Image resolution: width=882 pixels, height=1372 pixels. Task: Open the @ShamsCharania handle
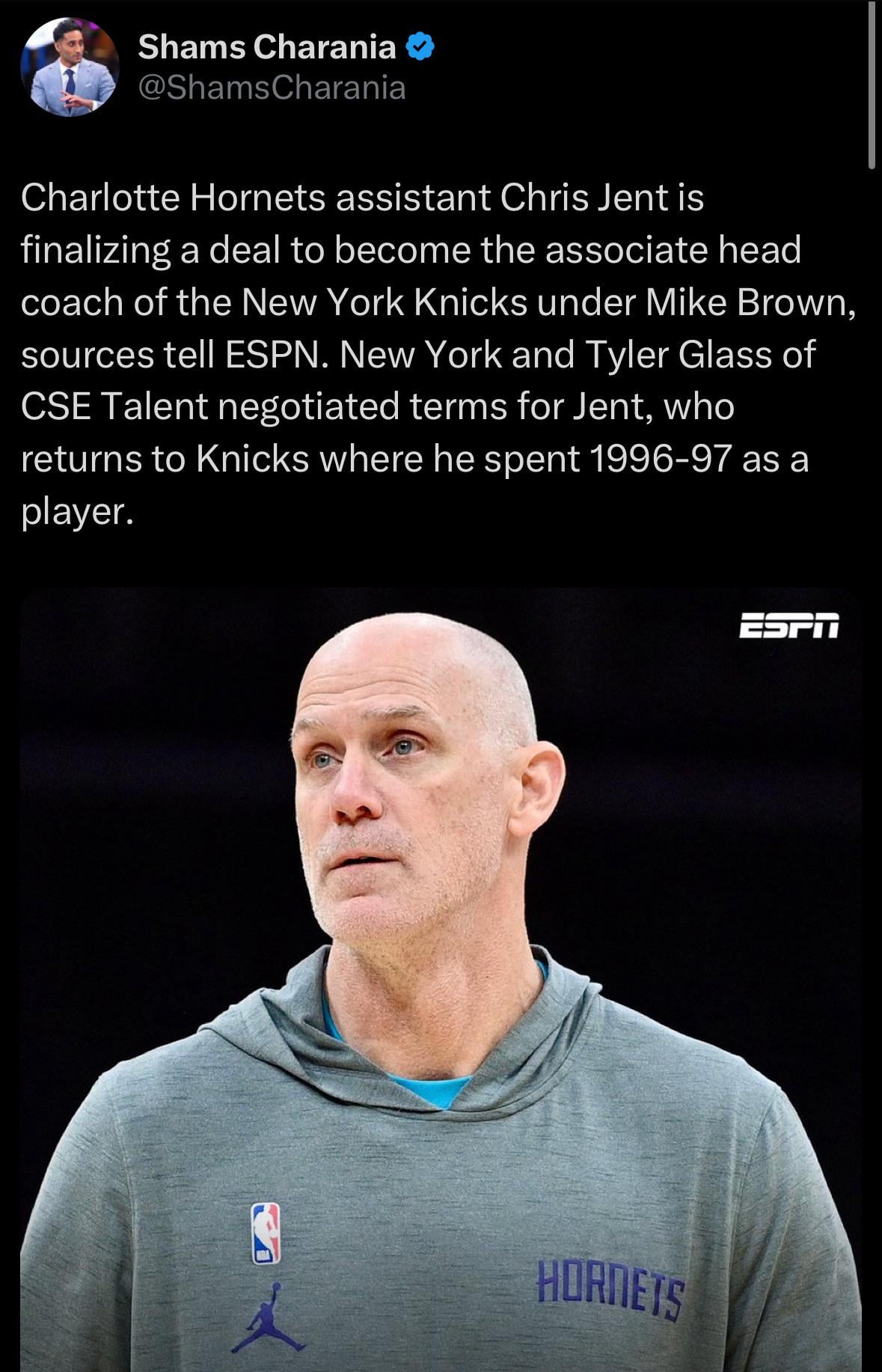[x=272, y=88]
